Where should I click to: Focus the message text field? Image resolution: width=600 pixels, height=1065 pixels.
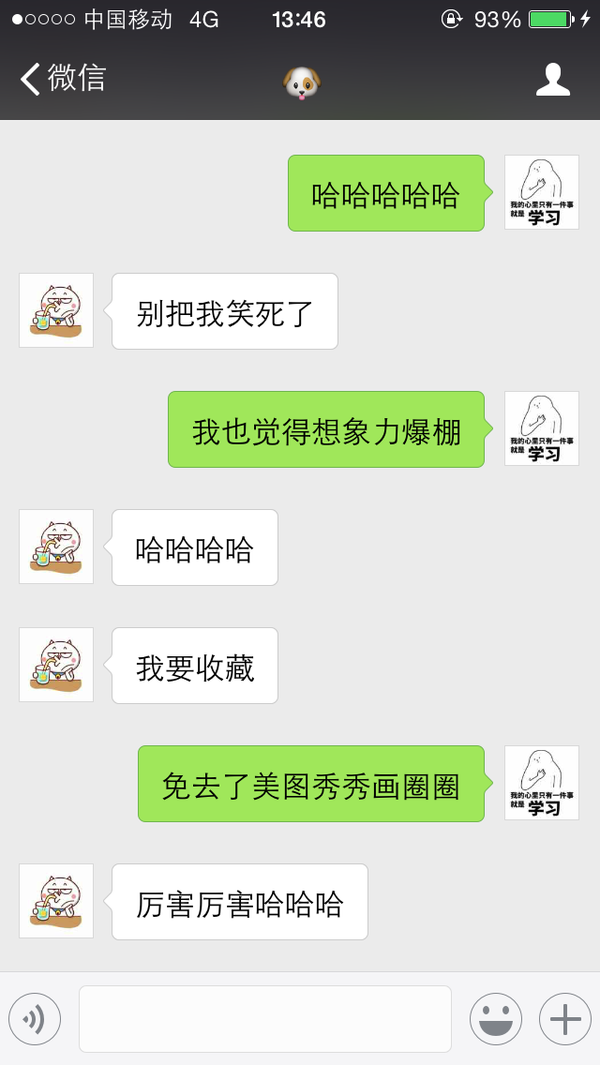pyautogui.click(x=265, y=1019)
